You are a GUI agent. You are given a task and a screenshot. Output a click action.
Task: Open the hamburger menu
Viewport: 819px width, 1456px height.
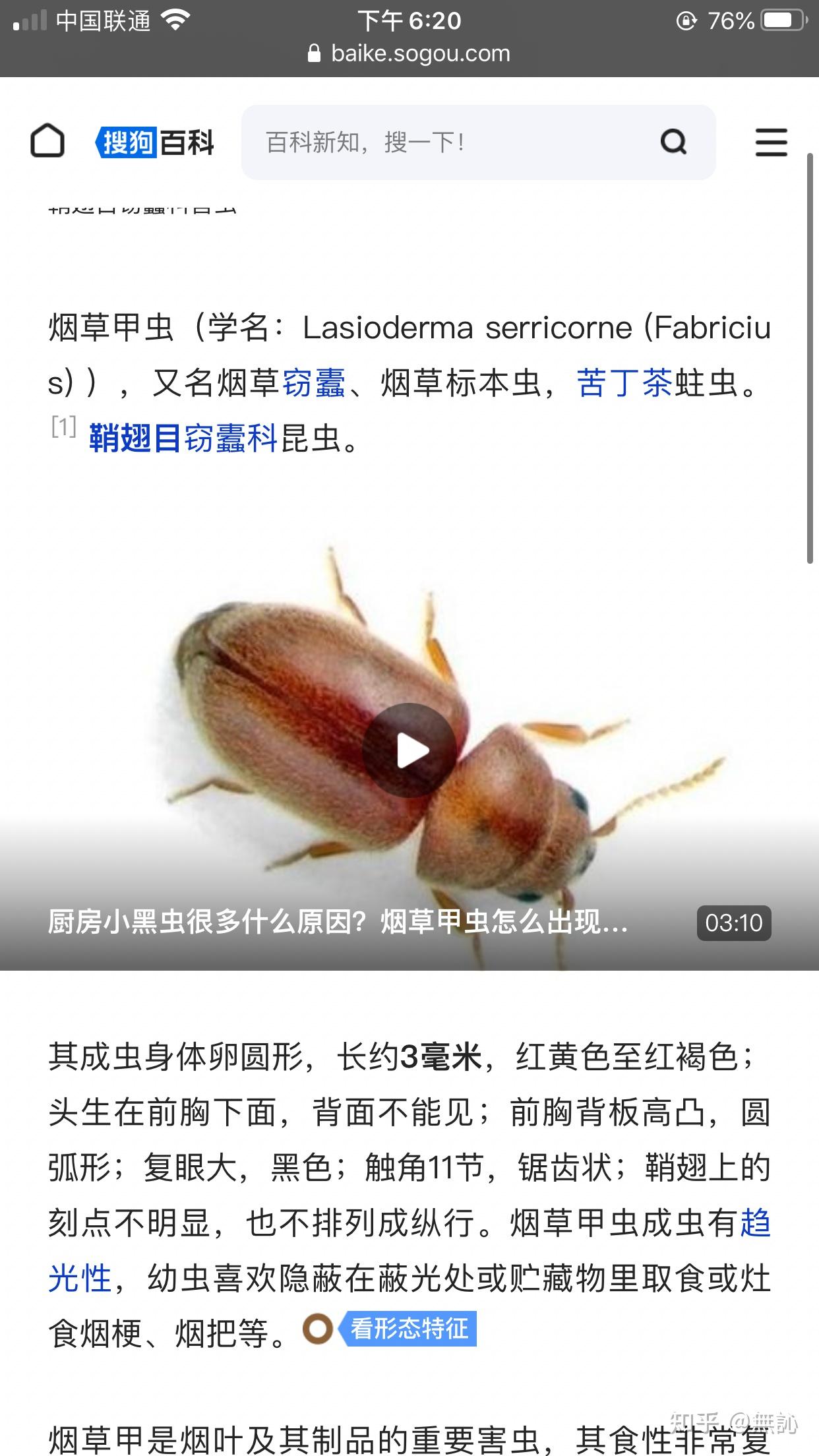click(x=770, y=142)
